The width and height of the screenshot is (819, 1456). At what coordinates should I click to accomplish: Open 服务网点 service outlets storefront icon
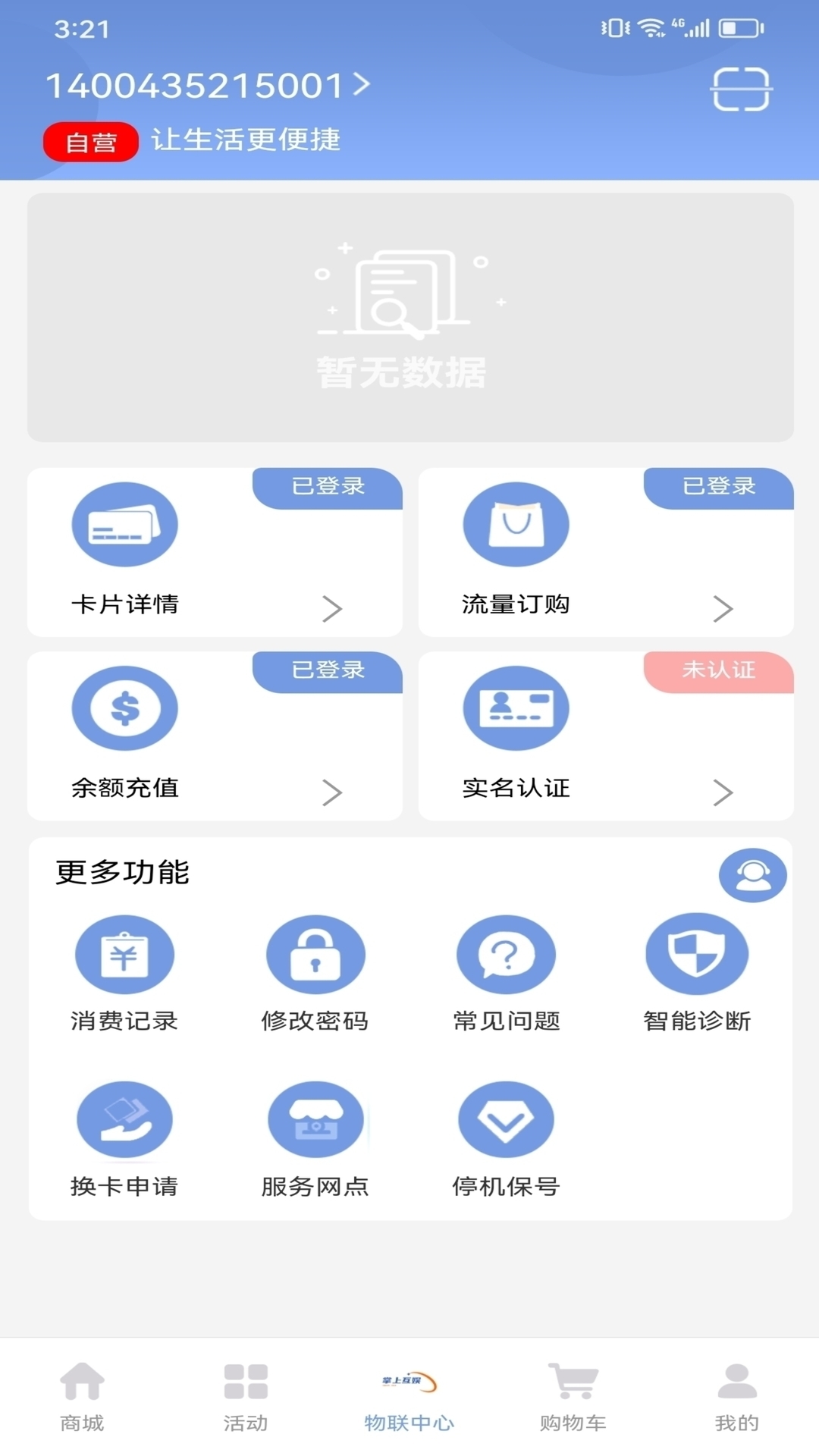pyautogui.click(x=315, y=1119)
